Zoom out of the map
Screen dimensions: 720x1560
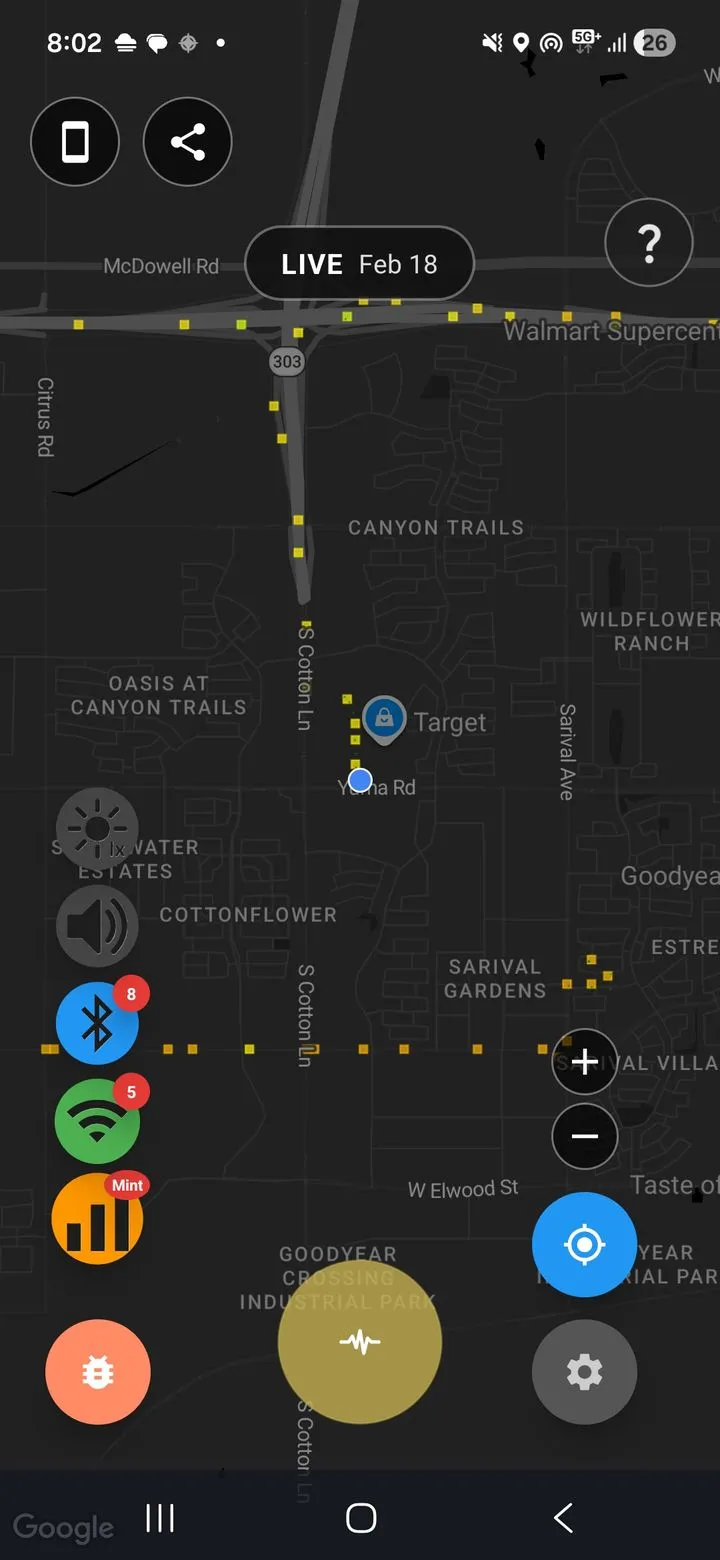pos(584,1136)
